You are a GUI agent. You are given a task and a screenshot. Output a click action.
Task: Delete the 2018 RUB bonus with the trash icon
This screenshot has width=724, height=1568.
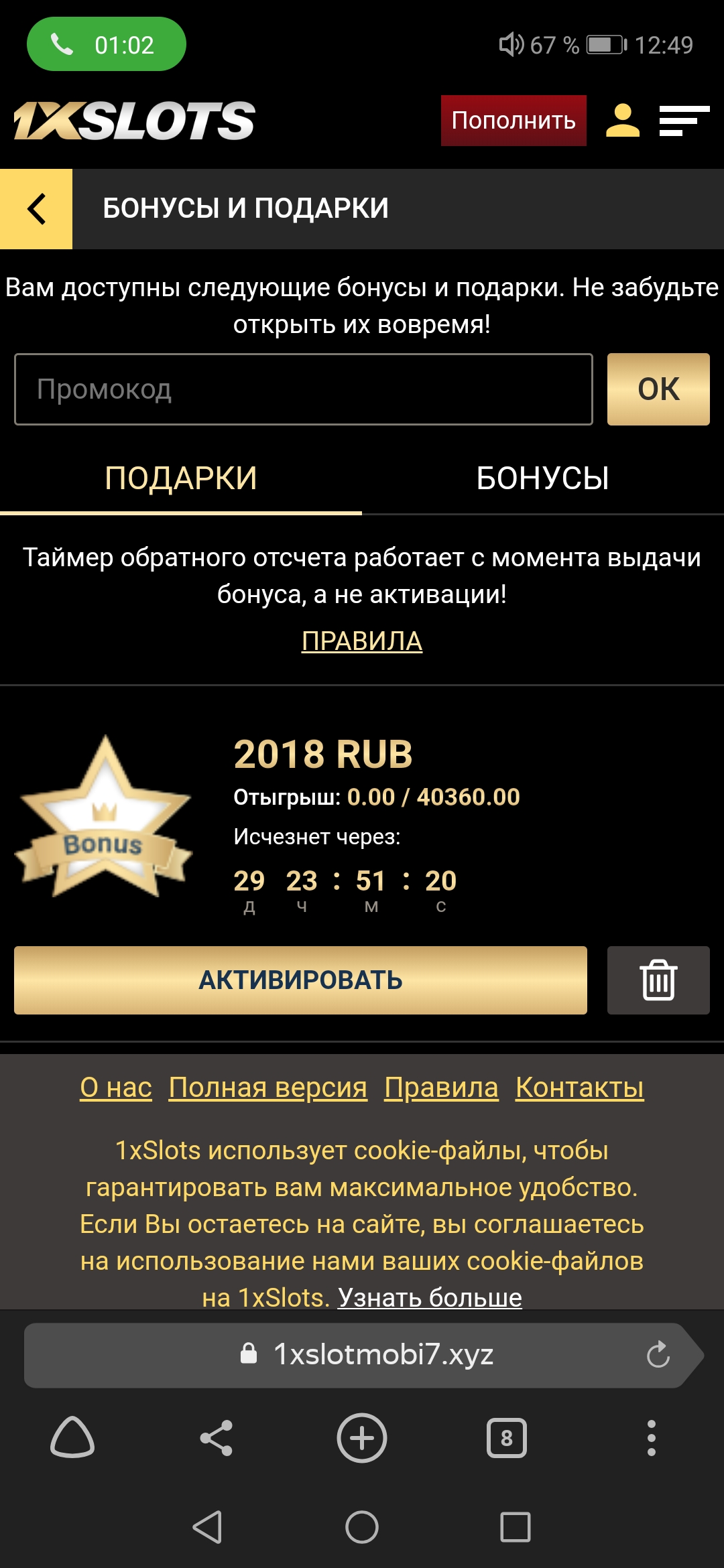pos(658,980)
